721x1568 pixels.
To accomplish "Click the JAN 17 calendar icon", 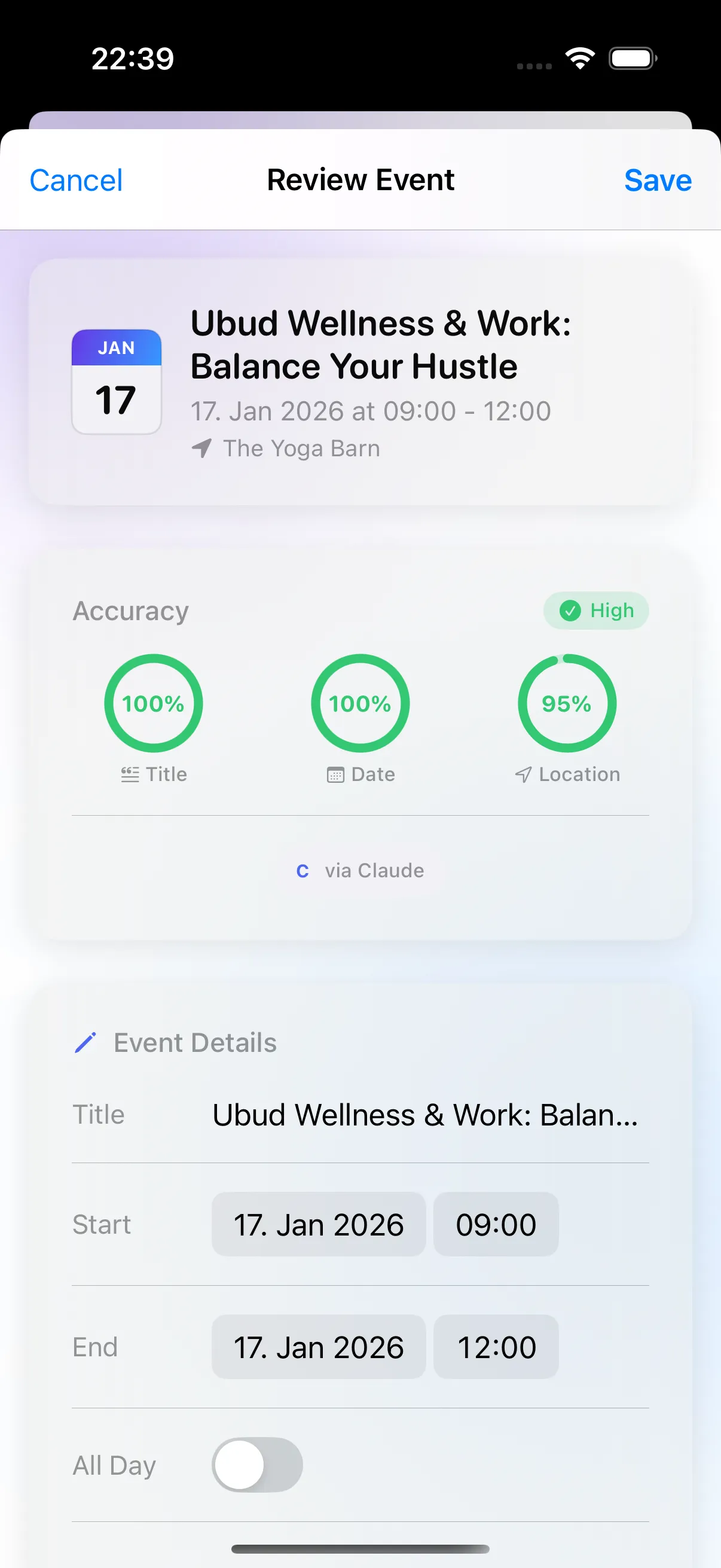I will coord(115,380).
